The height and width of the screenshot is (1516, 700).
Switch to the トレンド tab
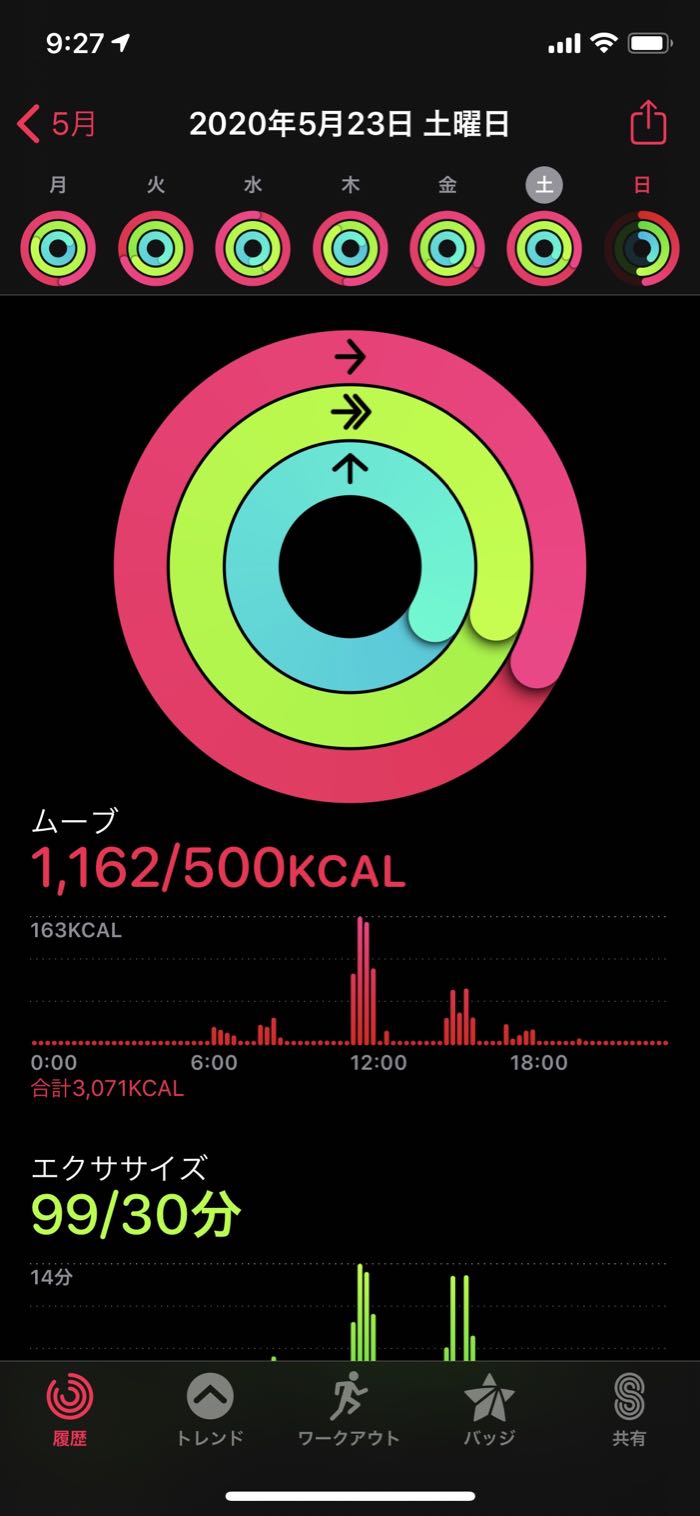click(x=210, y=1410)
